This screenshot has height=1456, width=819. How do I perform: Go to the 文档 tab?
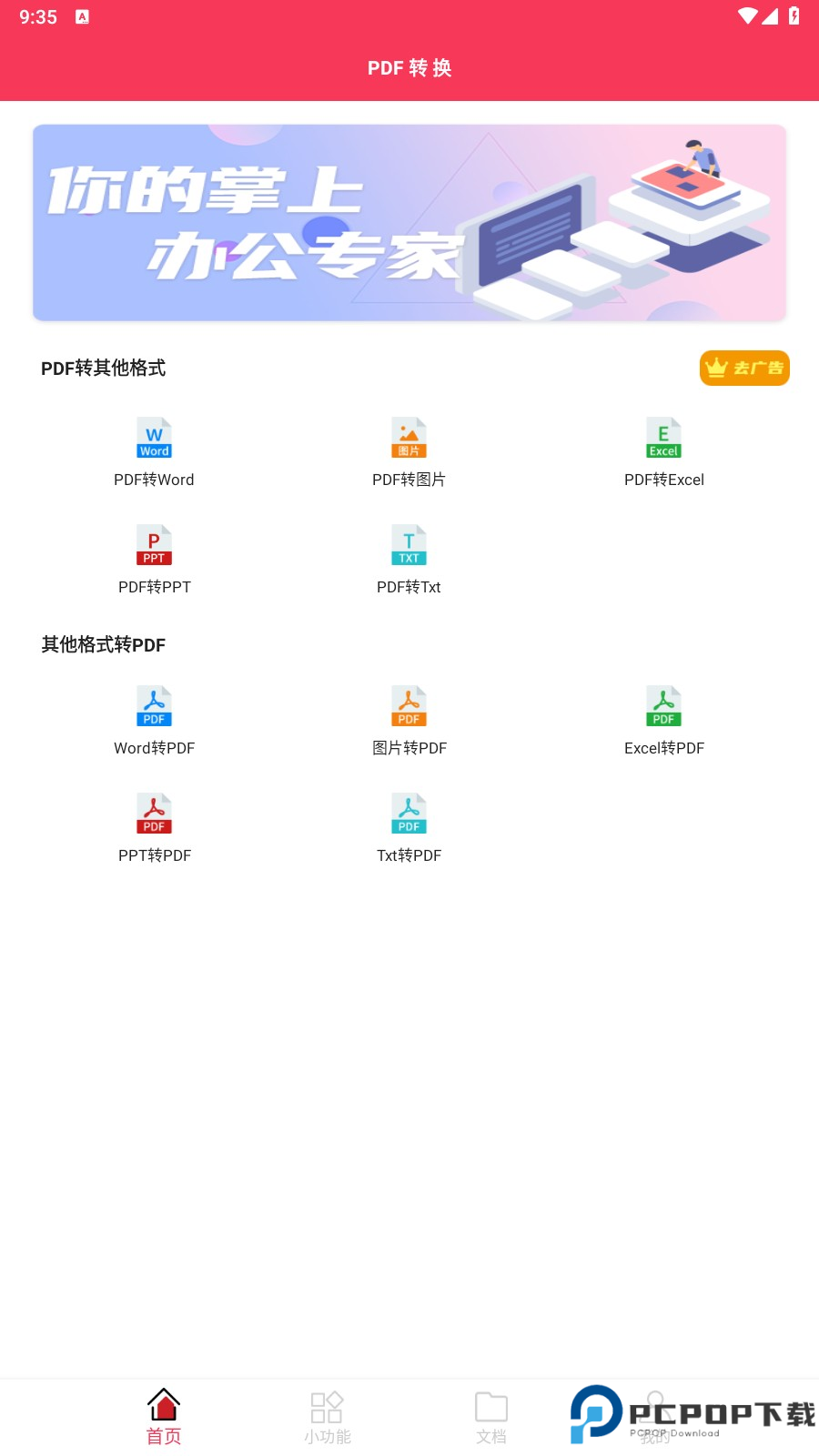491,1417
